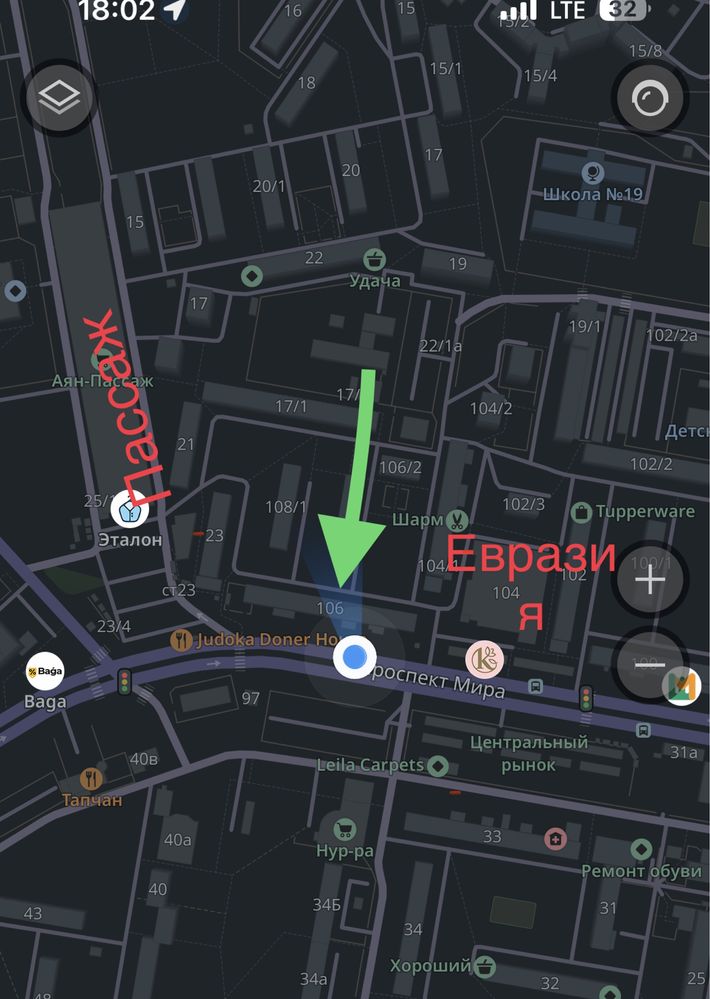Open the Judoka Doner House marker
The width and height of the screenshot is (710, 999).
coord(181,640)
